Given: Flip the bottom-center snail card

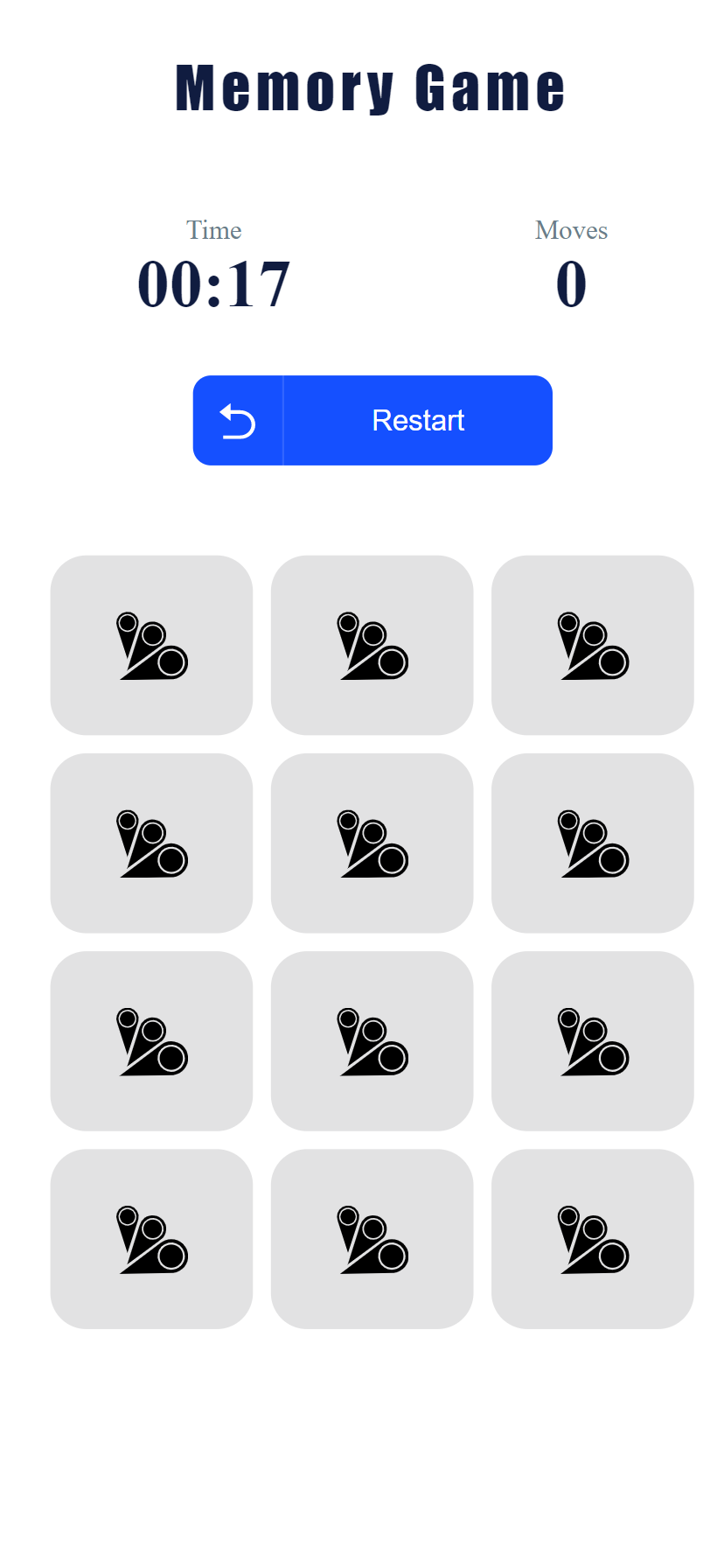Looking at the screenshot, I should (x=371, y=1238).
